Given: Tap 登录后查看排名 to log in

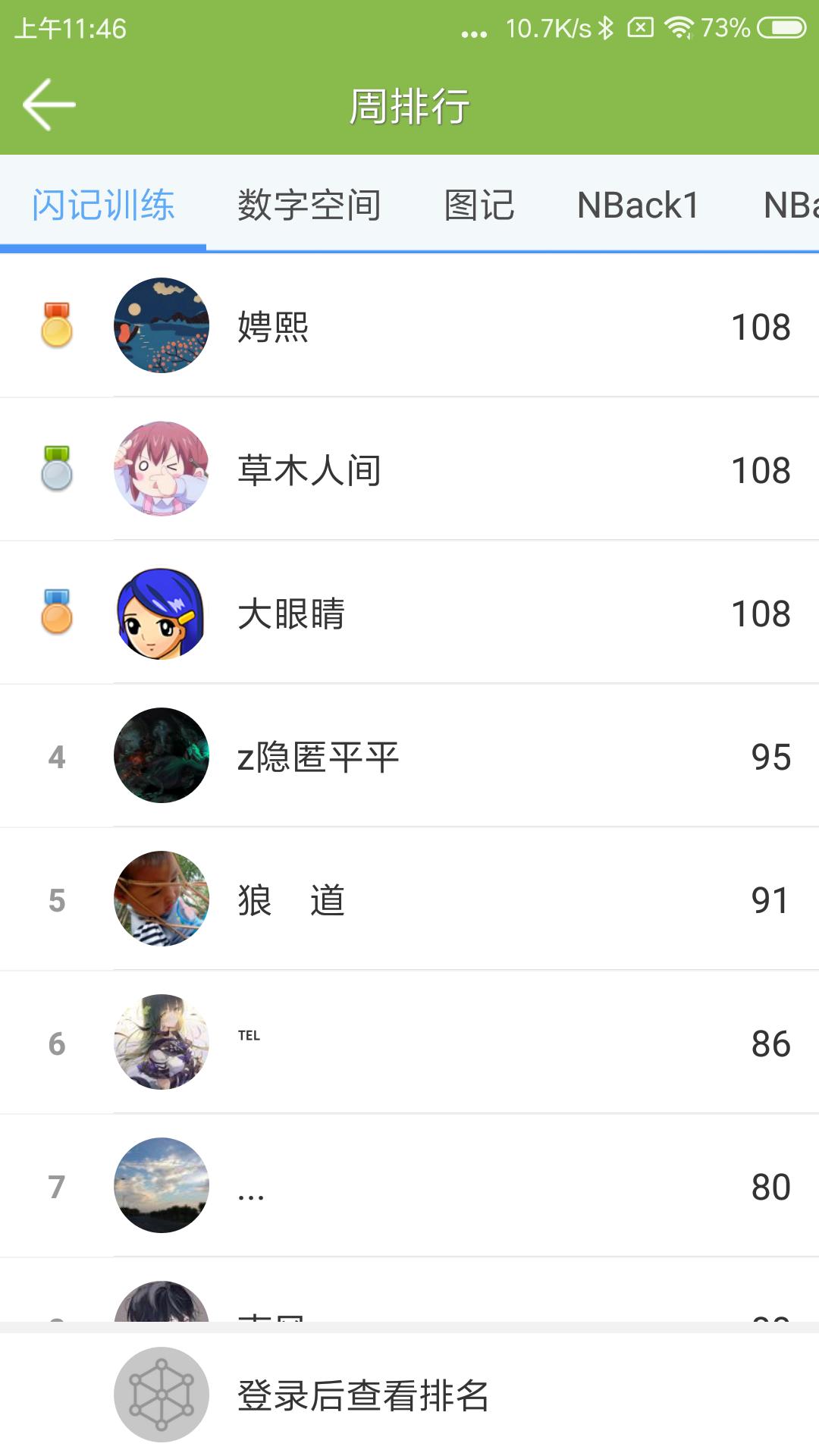Looking at the screenshot, I should pyautogui.click(x=364, y=1395).
